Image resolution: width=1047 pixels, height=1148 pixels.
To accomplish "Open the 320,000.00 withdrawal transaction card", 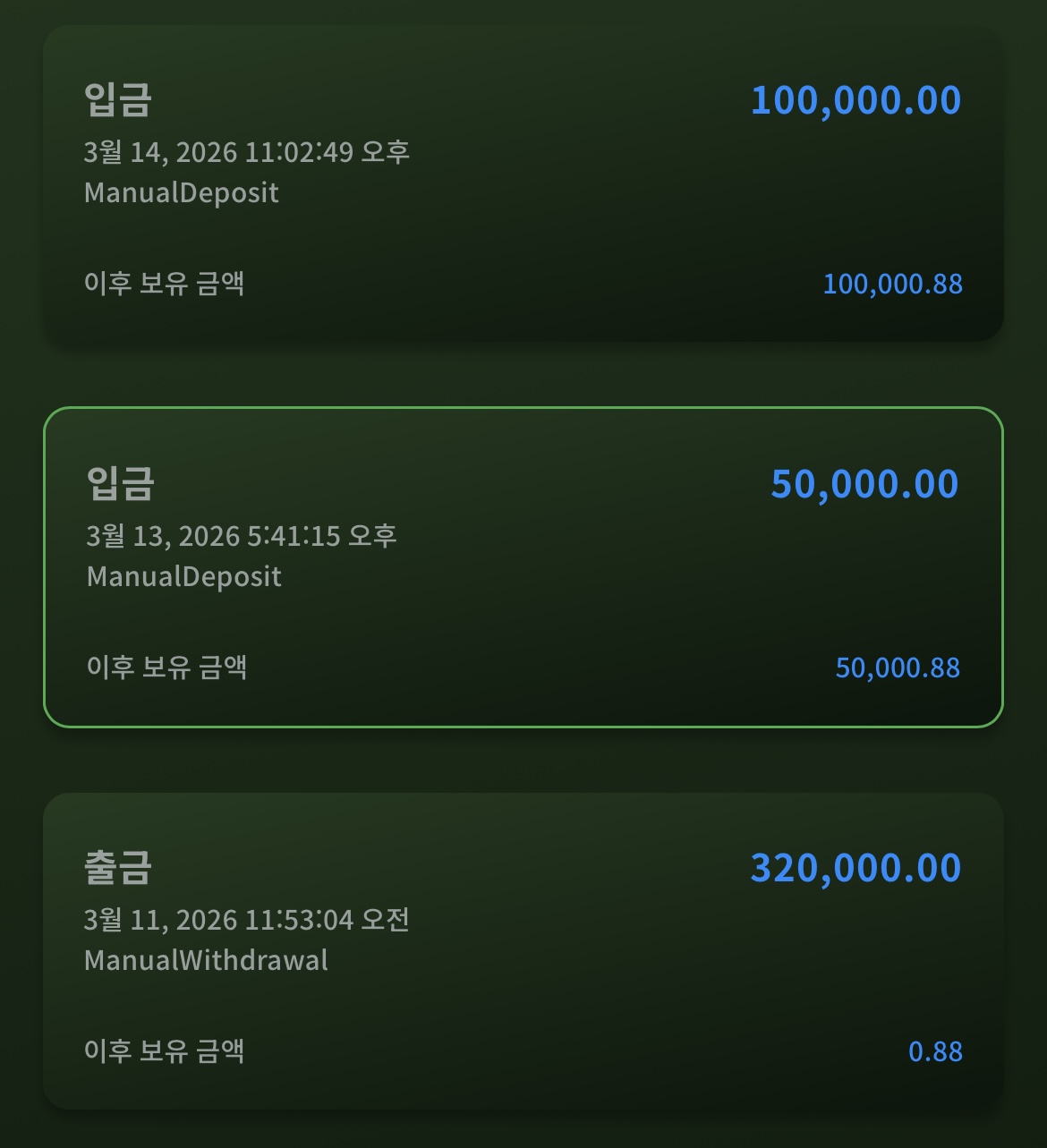I will pos(523,951).
